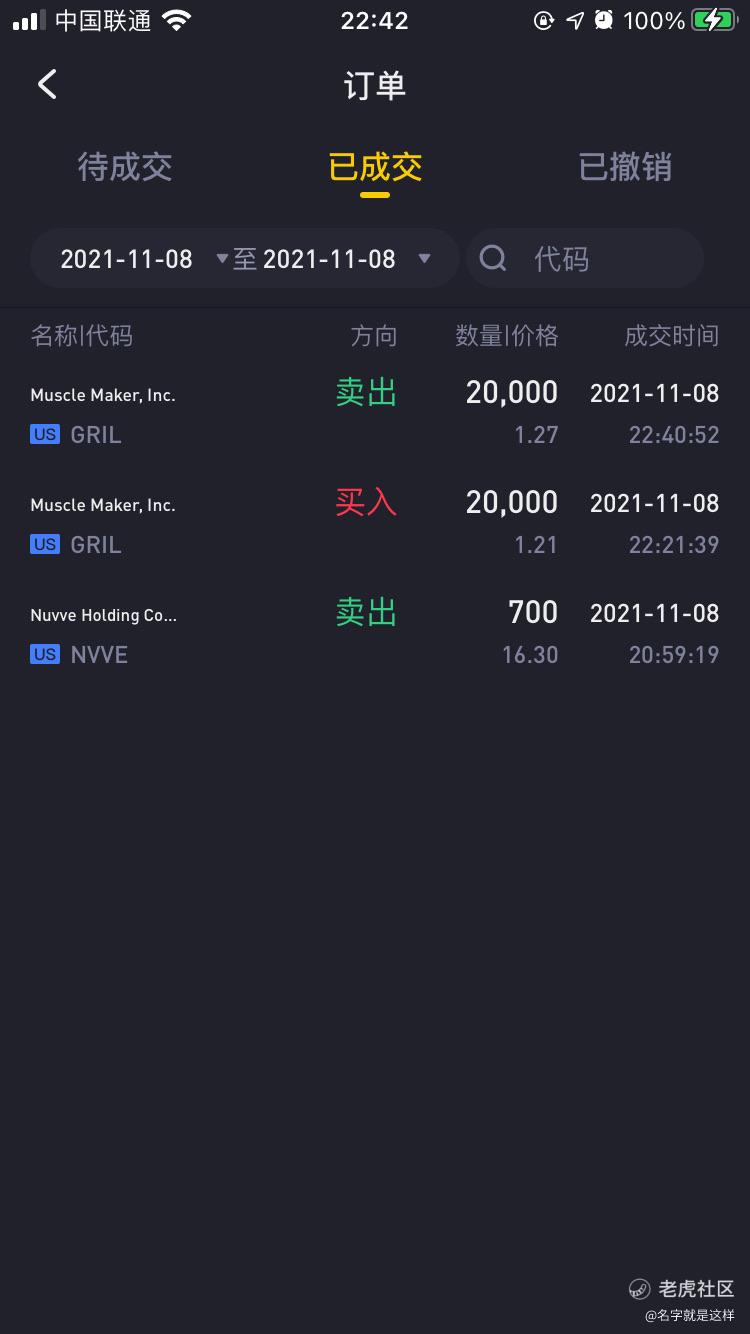Switch to the 待成交 tab
Image resolution: width=750 pixels, height=1334 pixels.
click(125, 167)
